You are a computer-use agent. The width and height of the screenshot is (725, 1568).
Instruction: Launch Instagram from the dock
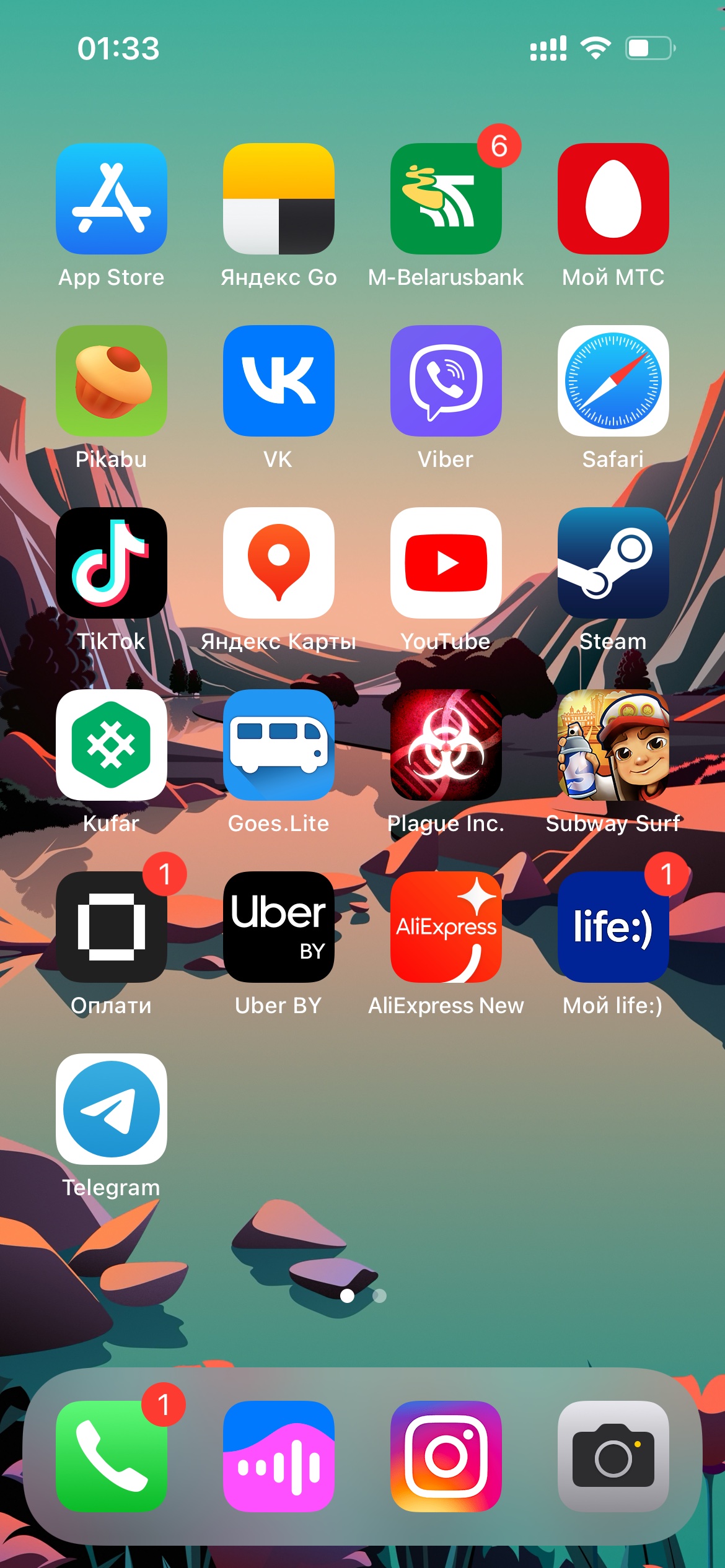(446, 1457)
